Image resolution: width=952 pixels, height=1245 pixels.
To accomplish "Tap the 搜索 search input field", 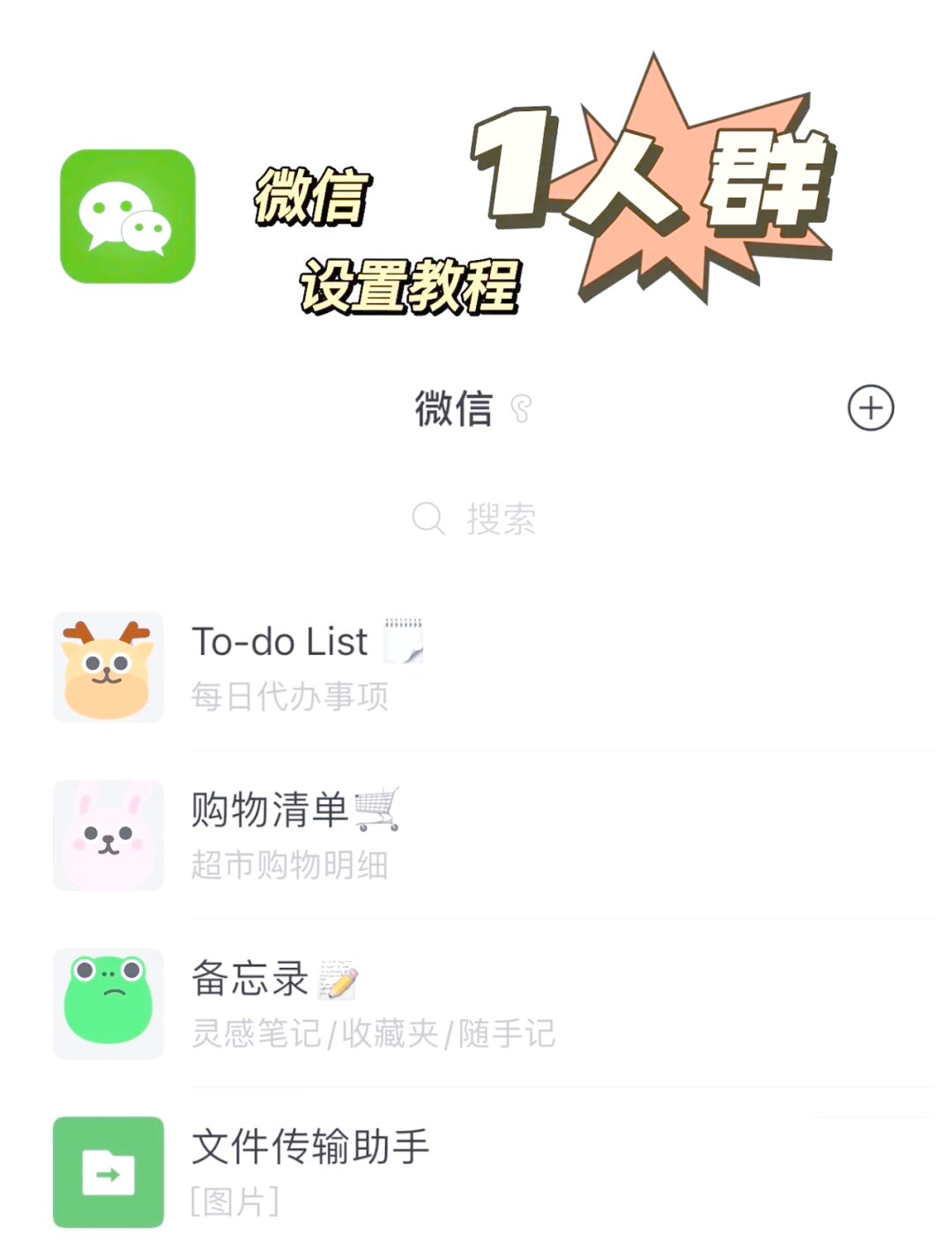I will [x=500, y=518].
